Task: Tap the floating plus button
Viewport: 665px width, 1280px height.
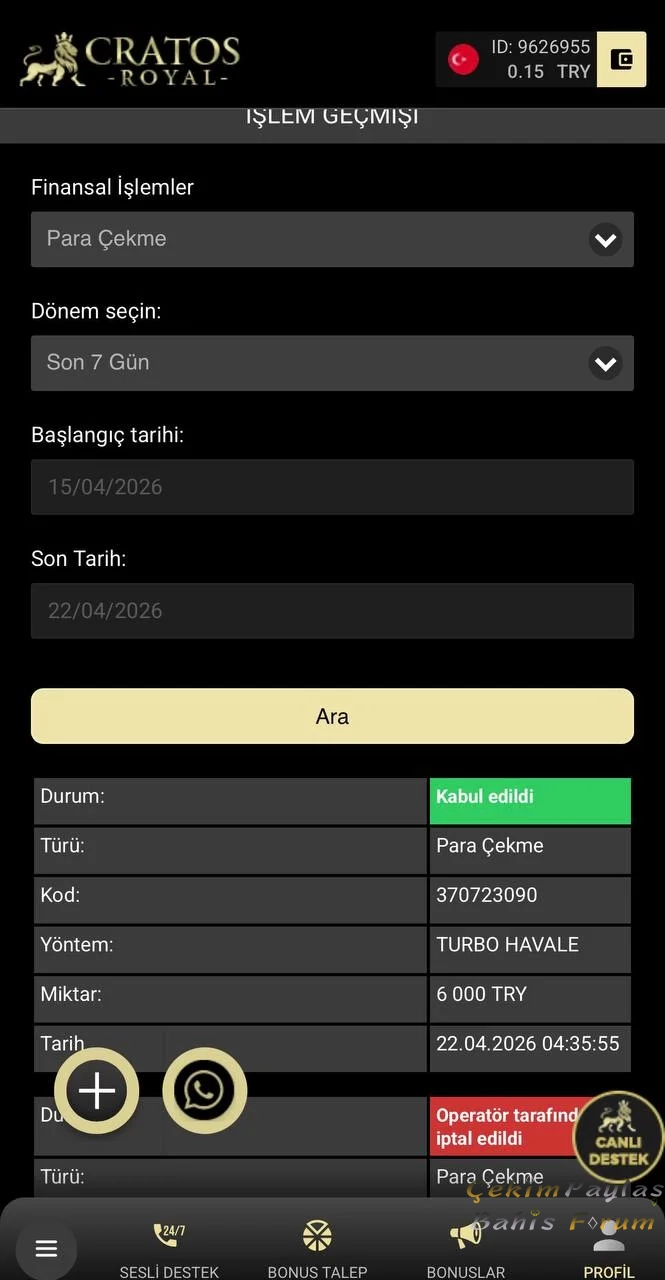Action: pyautogui.click(x=97, y=1091)
